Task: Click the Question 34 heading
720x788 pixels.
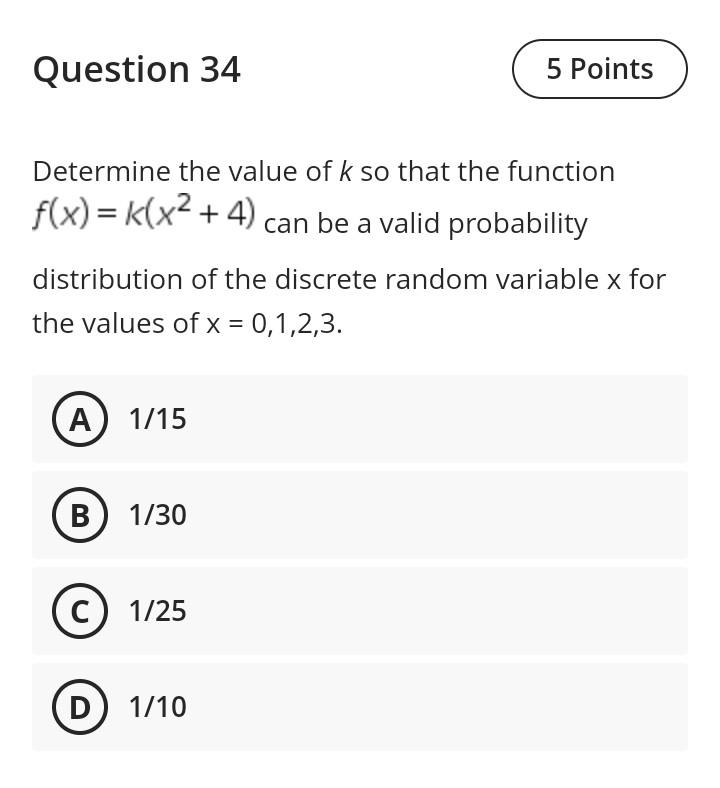Action: (x=136, y=69)
